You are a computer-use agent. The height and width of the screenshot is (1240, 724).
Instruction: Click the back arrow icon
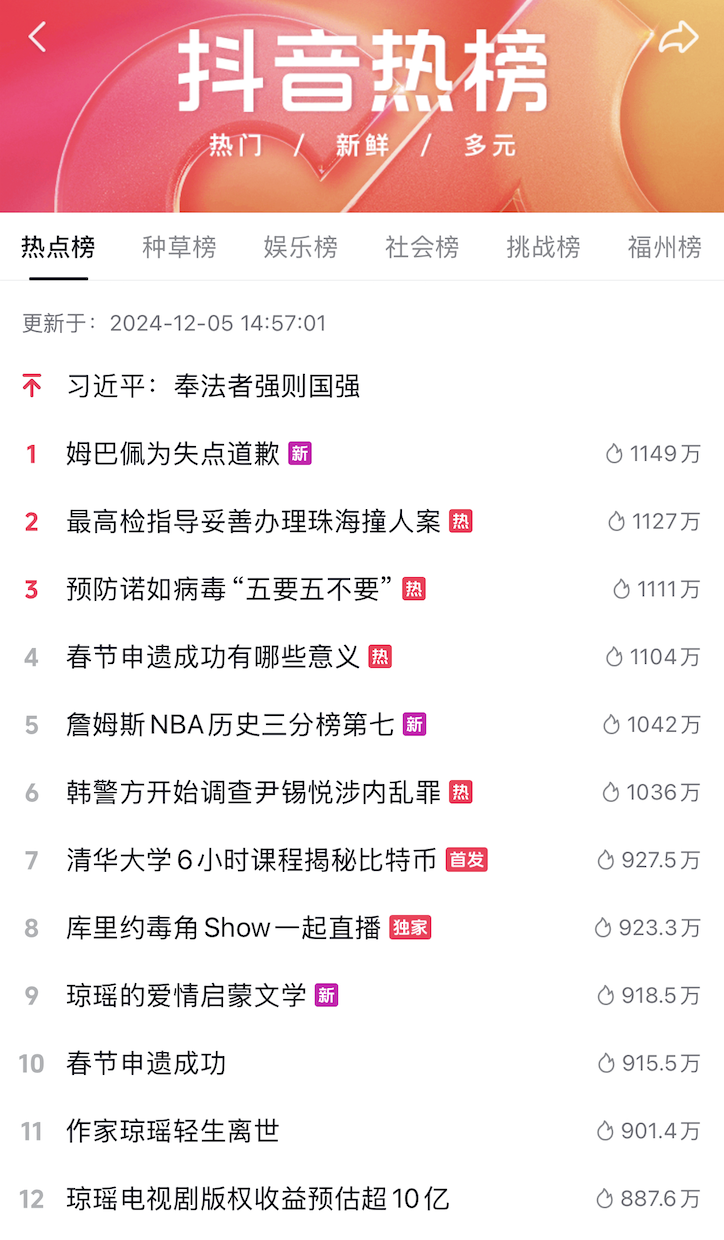(38, 37)
